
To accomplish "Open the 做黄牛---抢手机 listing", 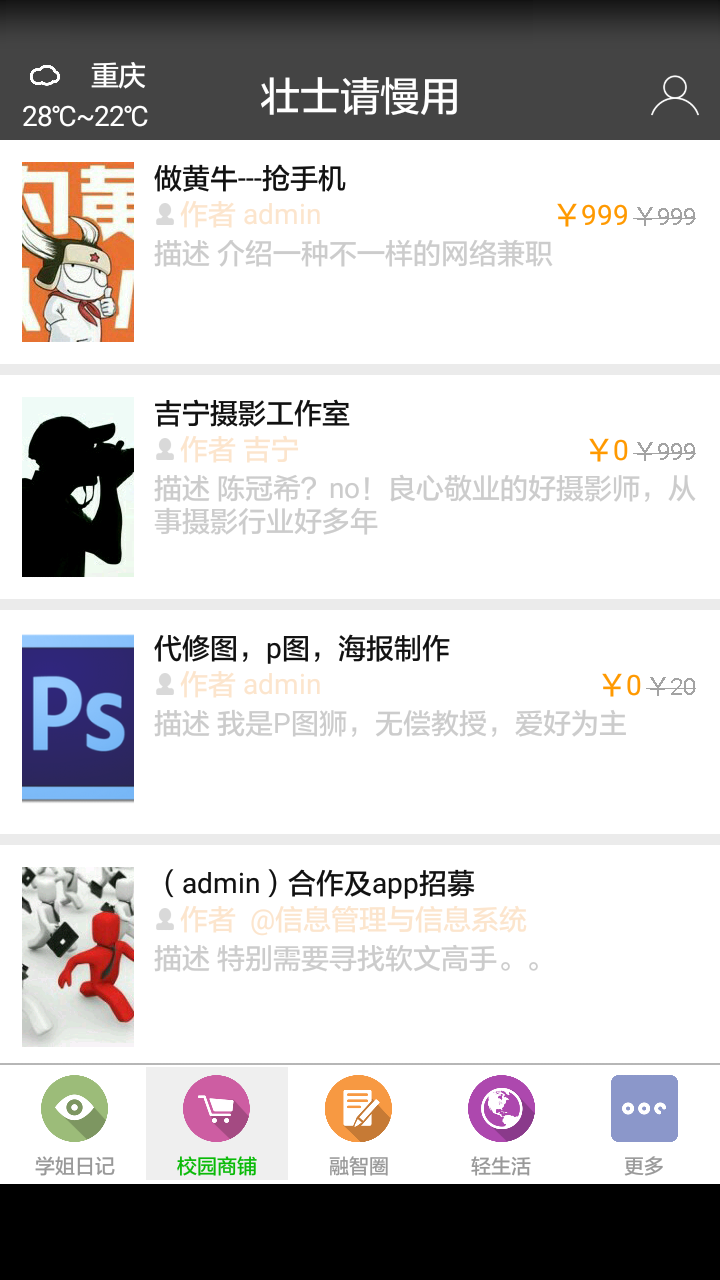I will [360, 251].
